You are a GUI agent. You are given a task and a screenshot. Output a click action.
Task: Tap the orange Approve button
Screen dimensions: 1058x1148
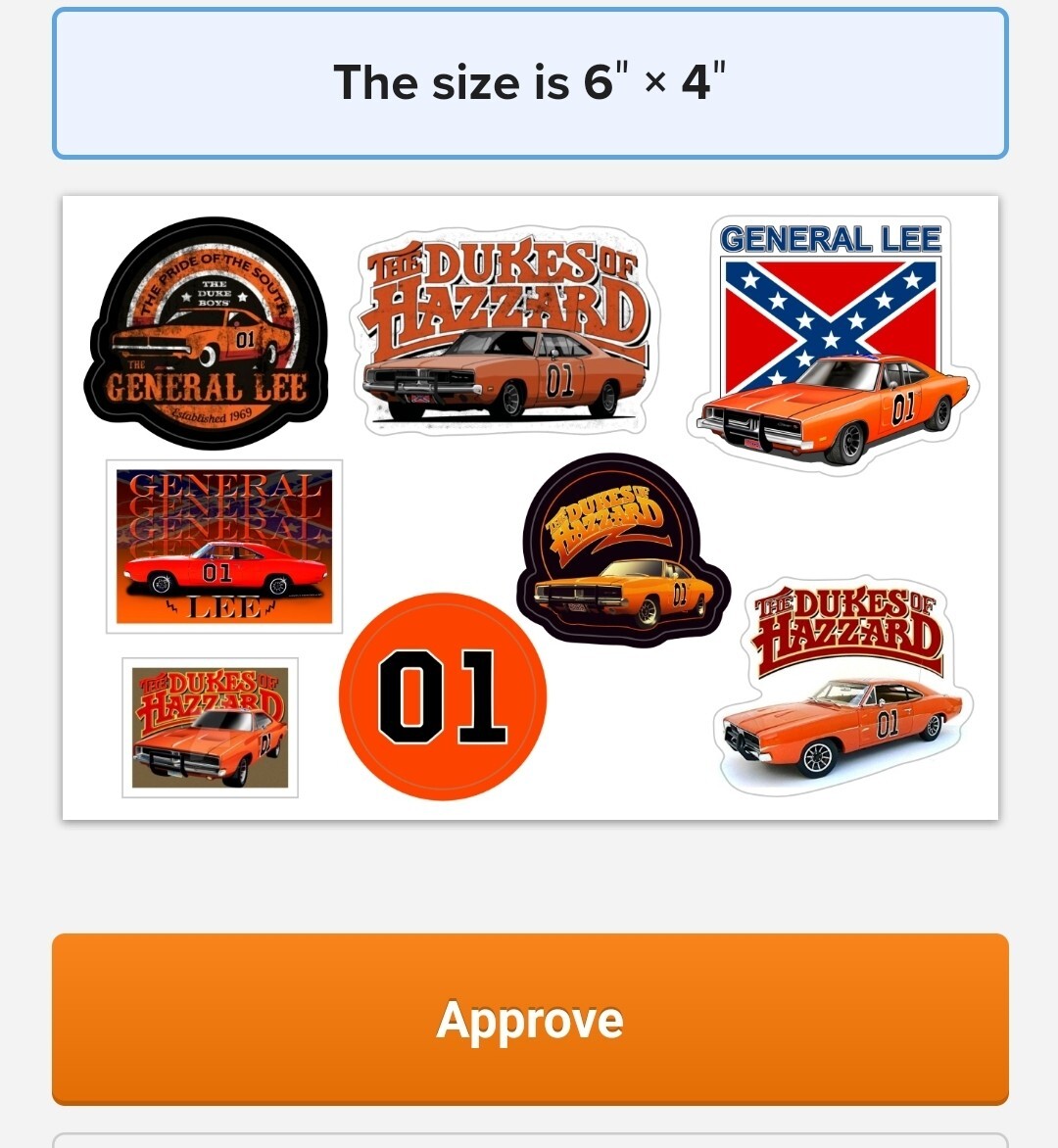point(529,1019)
